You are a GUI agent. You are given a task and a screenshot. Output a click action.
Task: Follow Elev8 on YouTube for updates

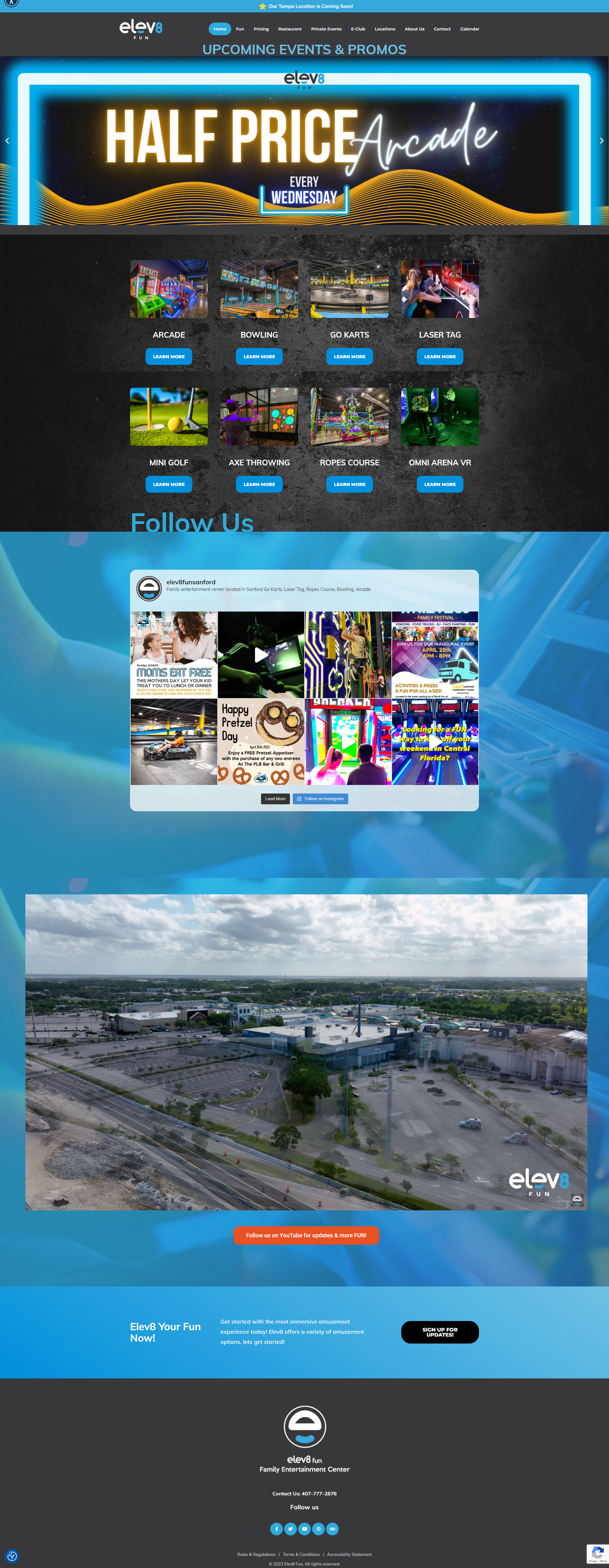coord(306,1235)
